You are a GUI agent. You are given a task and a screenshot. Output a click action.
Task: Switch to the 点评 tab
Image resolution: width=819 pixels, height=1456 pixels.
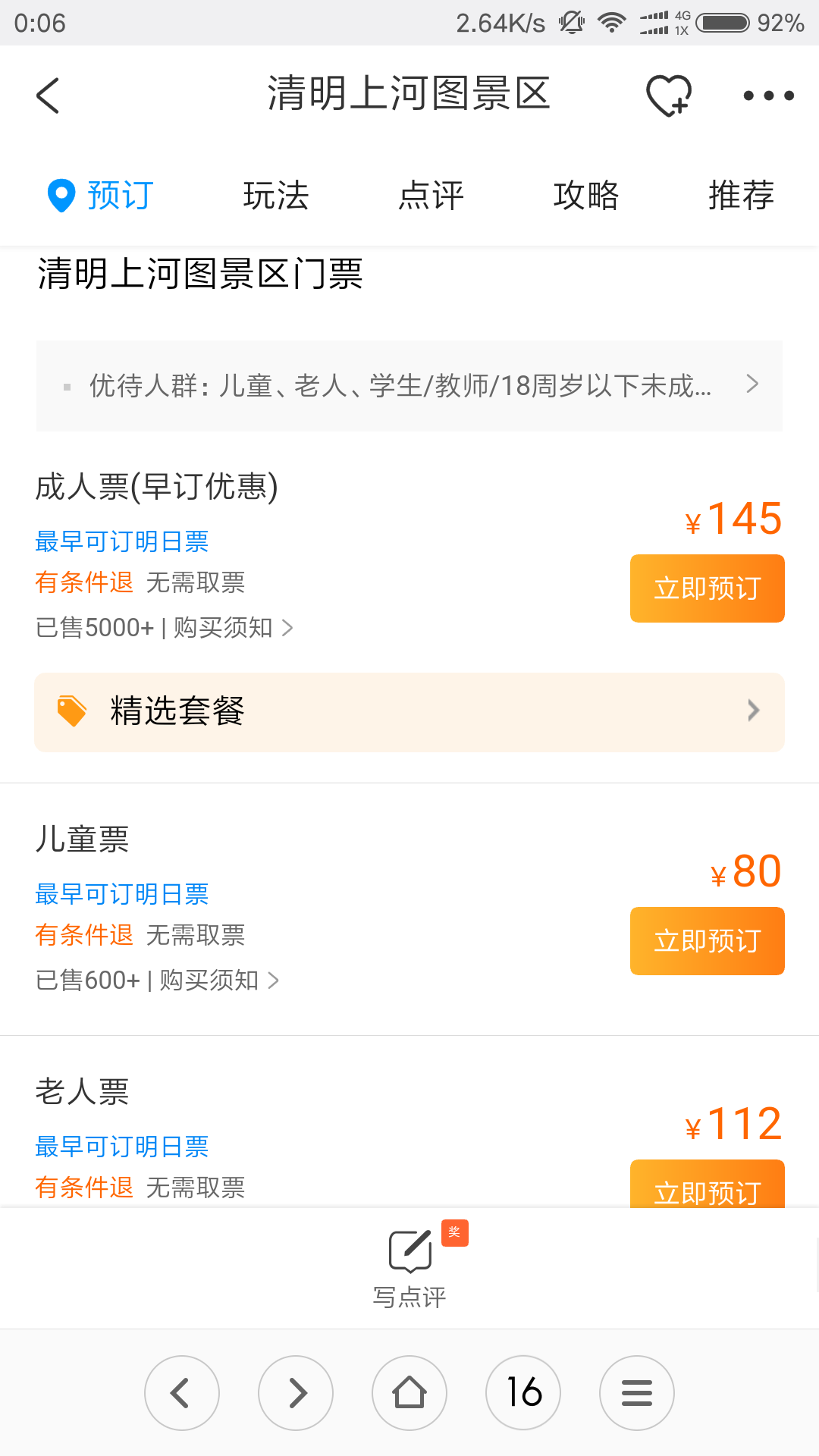[431, 196]
